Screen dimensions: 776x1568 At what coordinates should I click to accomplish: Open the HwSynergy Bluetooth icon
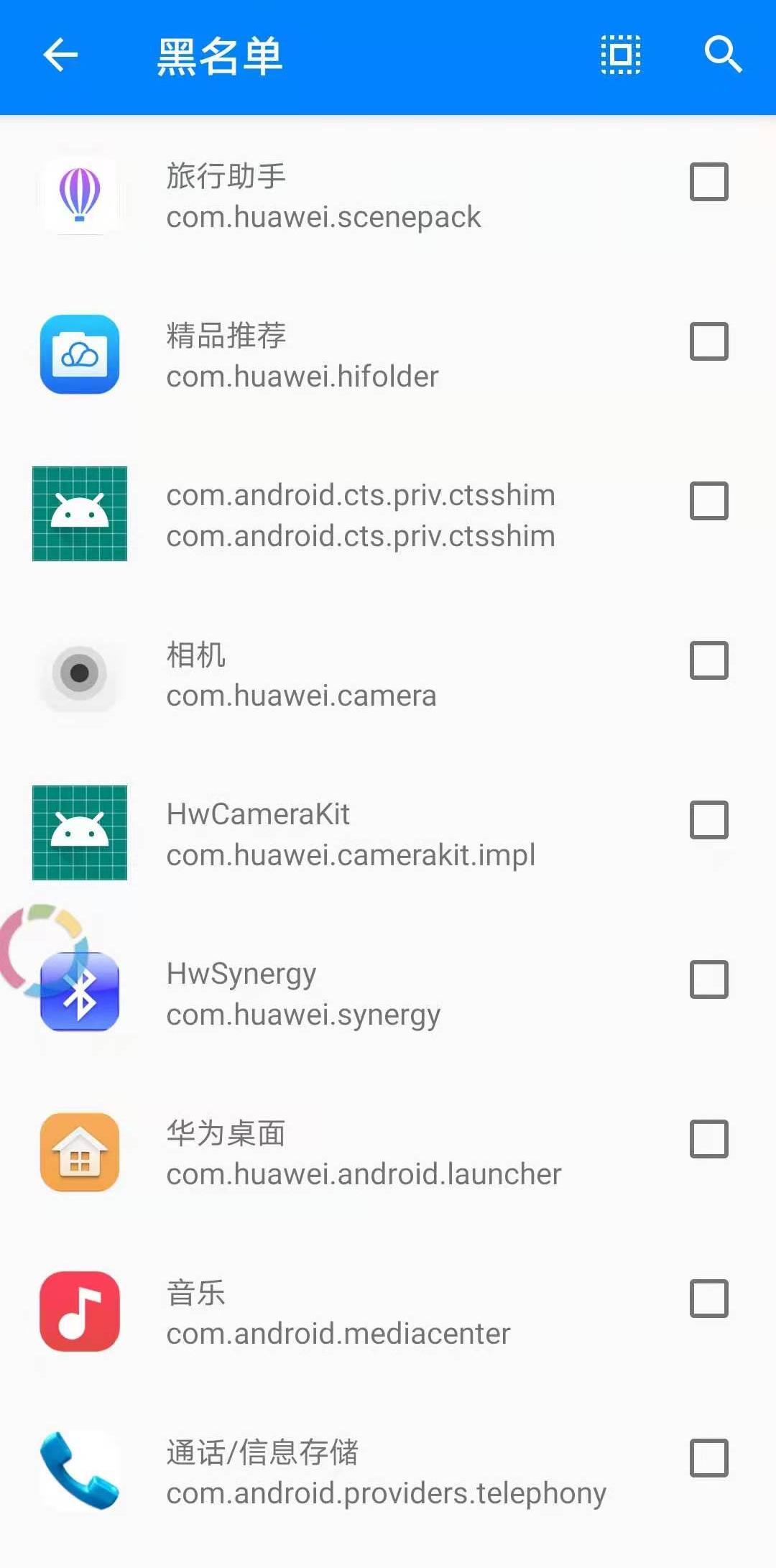pos(79,992)
